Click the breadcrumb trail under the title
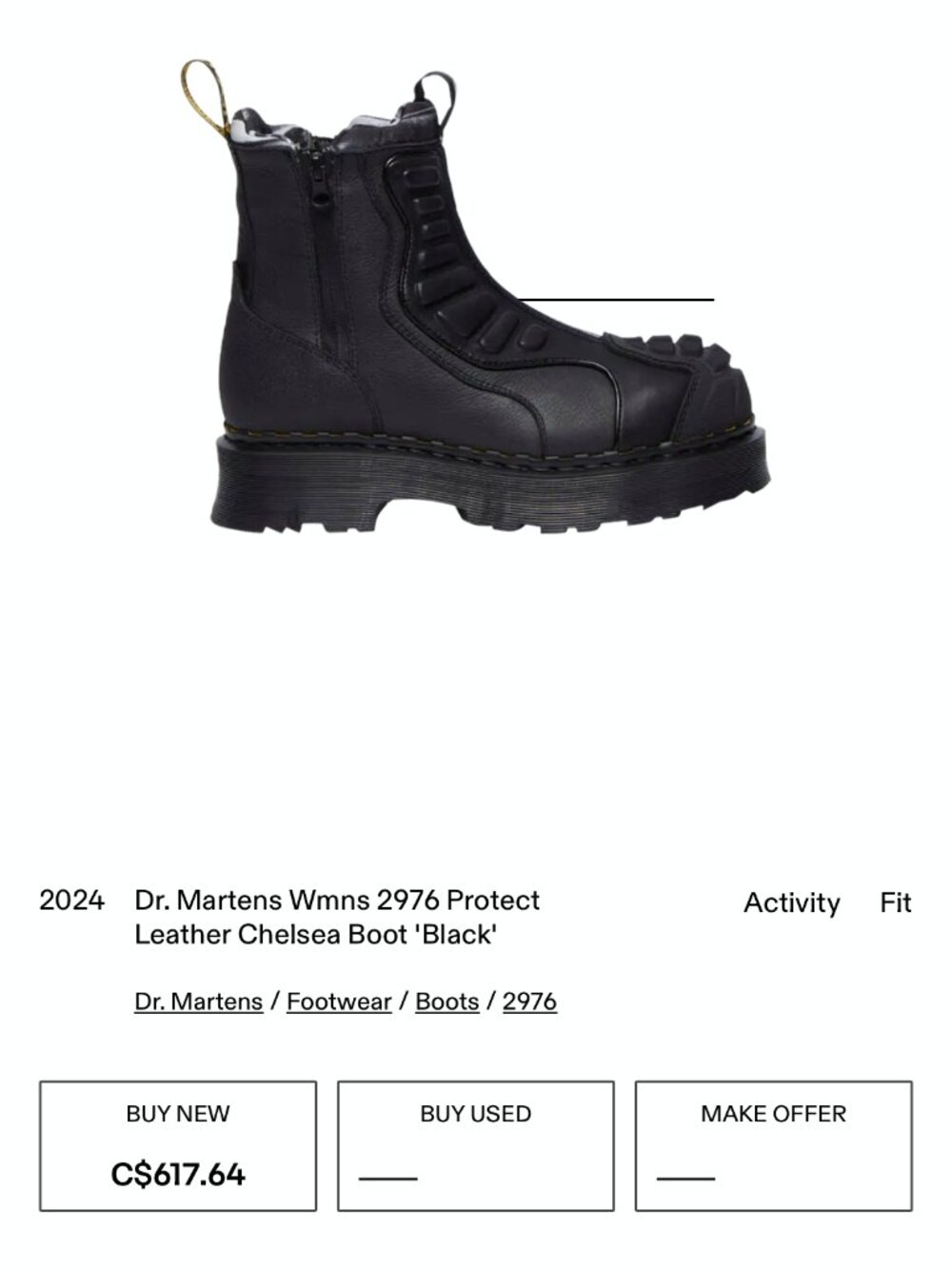The height and width of the screenshot is (1269, 952). click(347, 1001)
